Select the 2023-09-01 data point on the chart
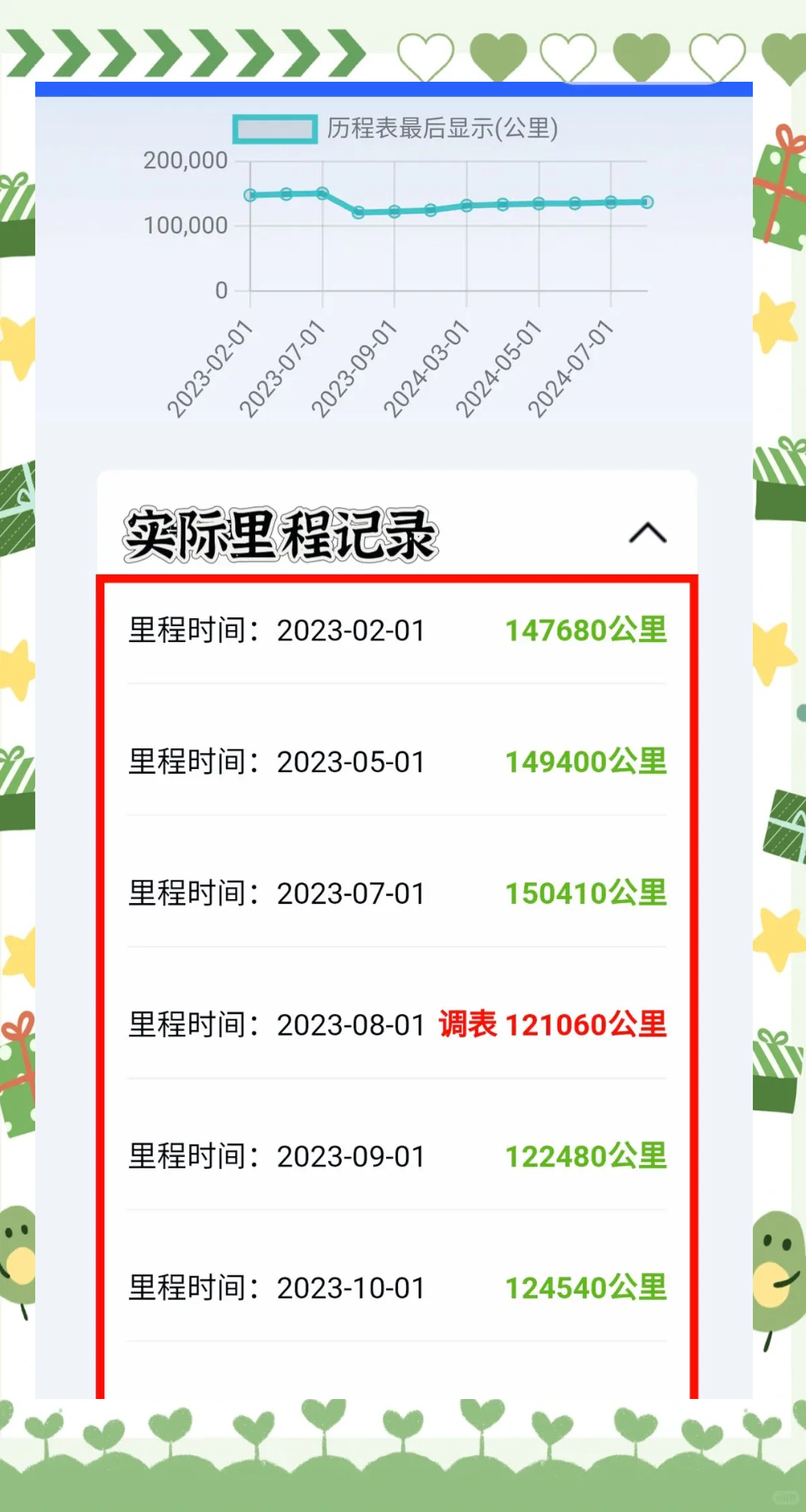806x1512 pixels. click(395, 211)
